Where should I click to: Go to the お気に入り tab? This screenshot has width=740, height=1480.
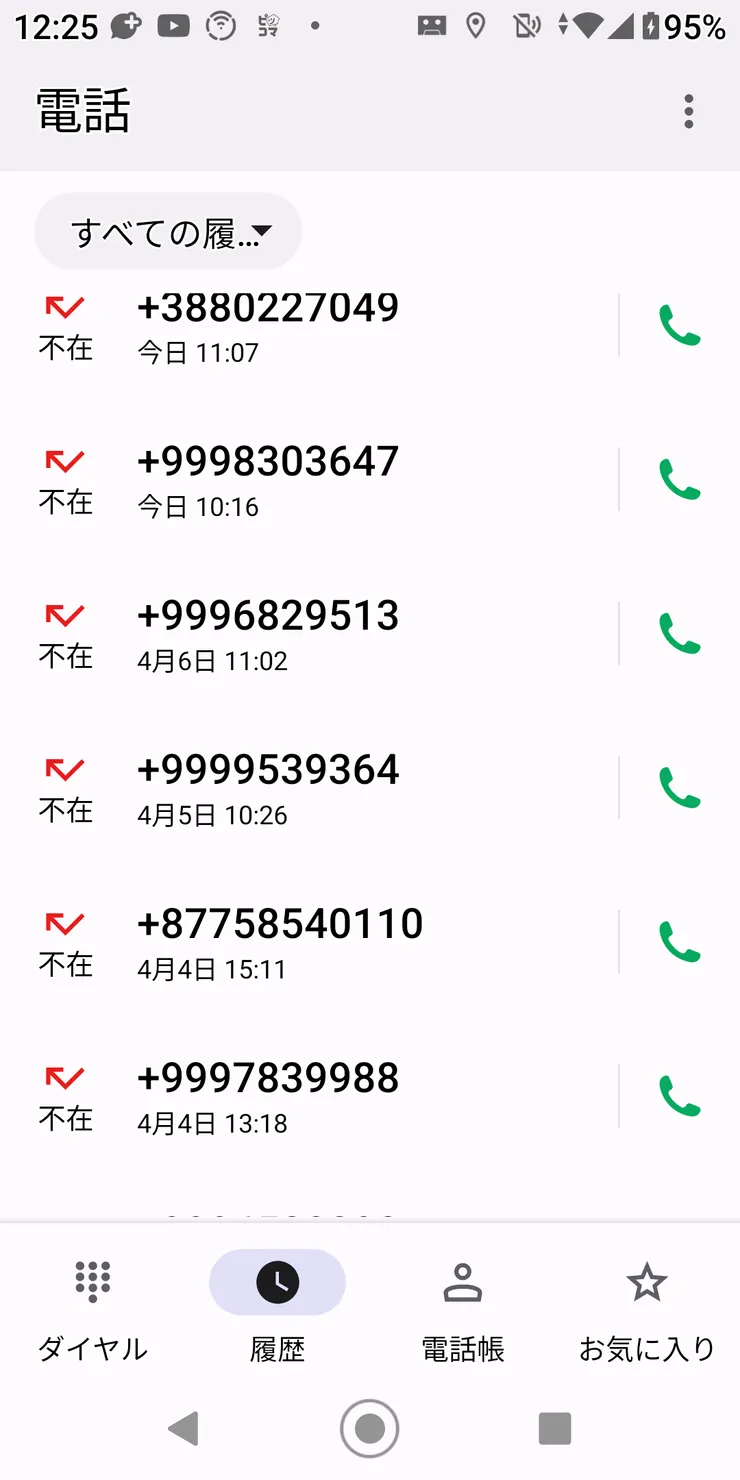pyautogui.click(x=647, y=1308)
